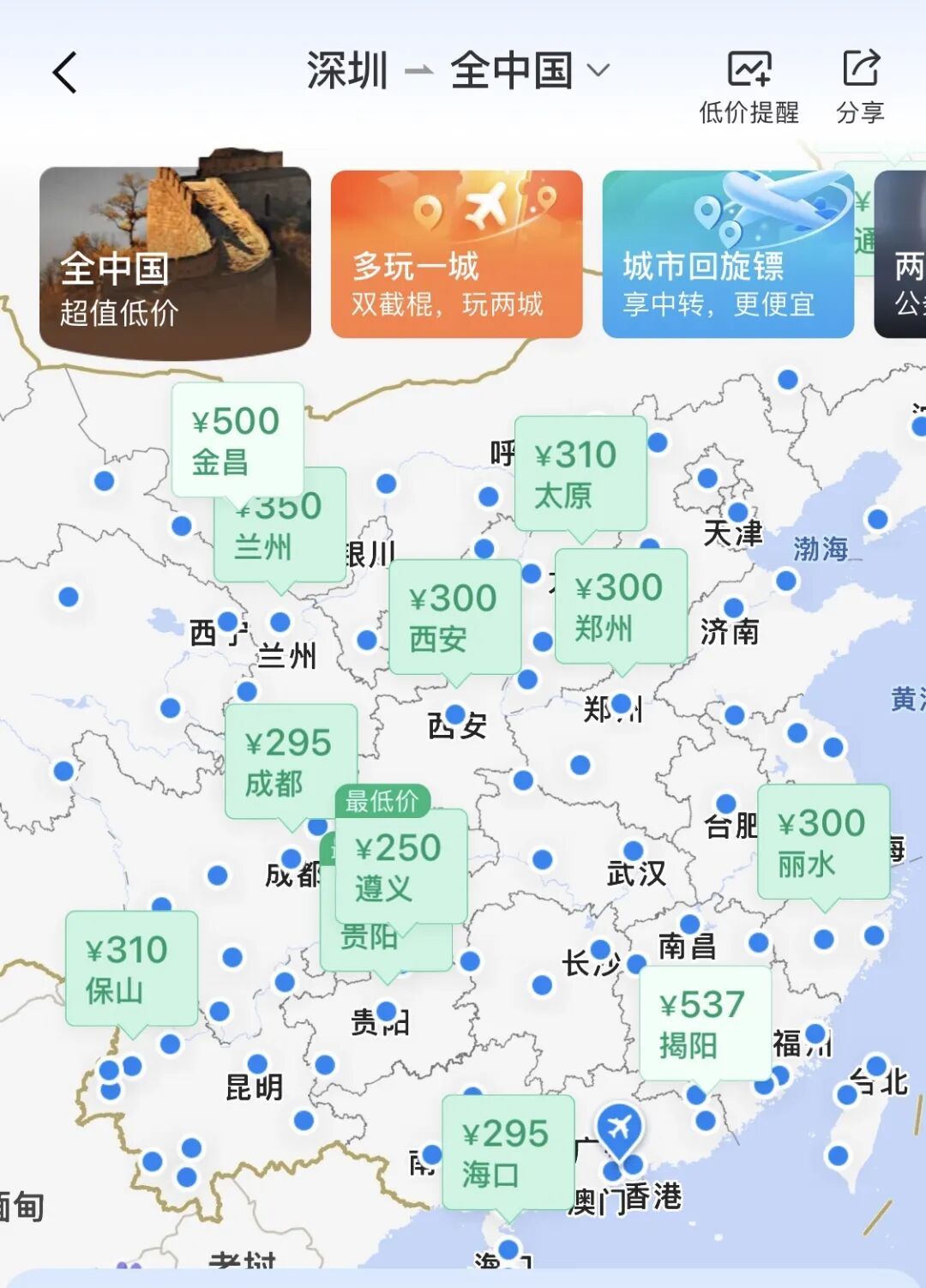Screen dimensions: 926x1288
Task: Select the ¥310 太原 price marker
Action: [580, 473]
